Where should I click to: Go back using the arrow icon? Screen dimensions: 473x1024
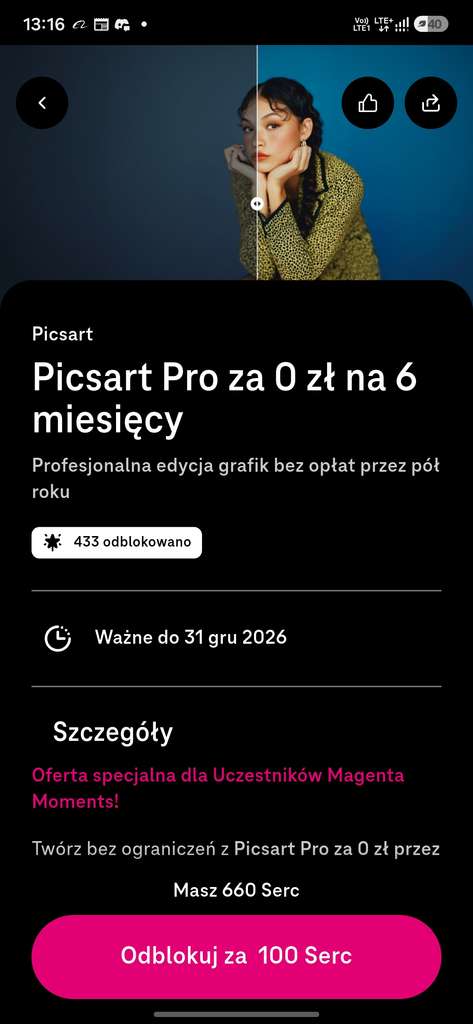[x=42, y=103]
